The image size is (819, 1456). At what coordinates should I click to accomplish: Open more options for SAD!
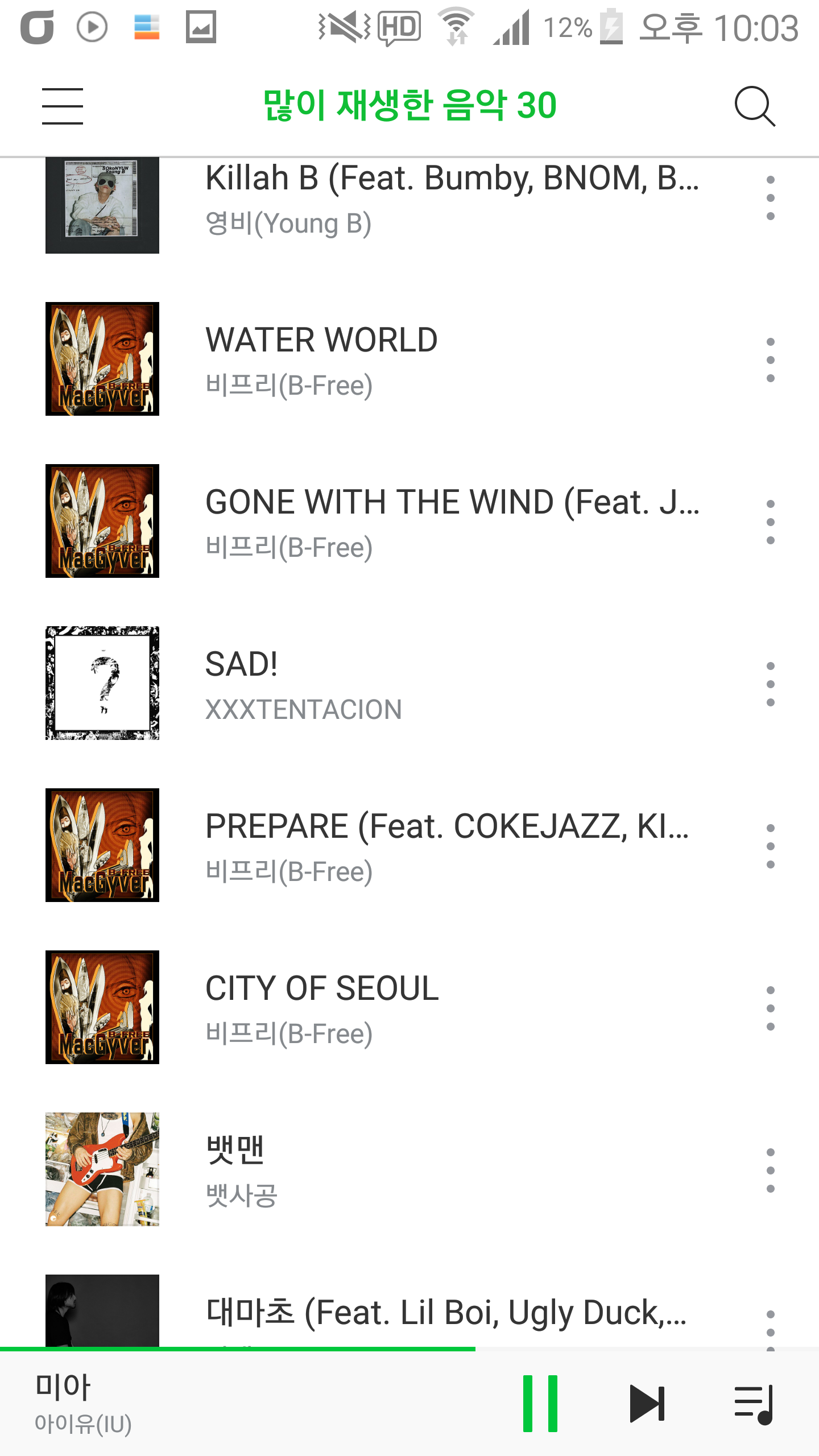(x=770, y=684)
